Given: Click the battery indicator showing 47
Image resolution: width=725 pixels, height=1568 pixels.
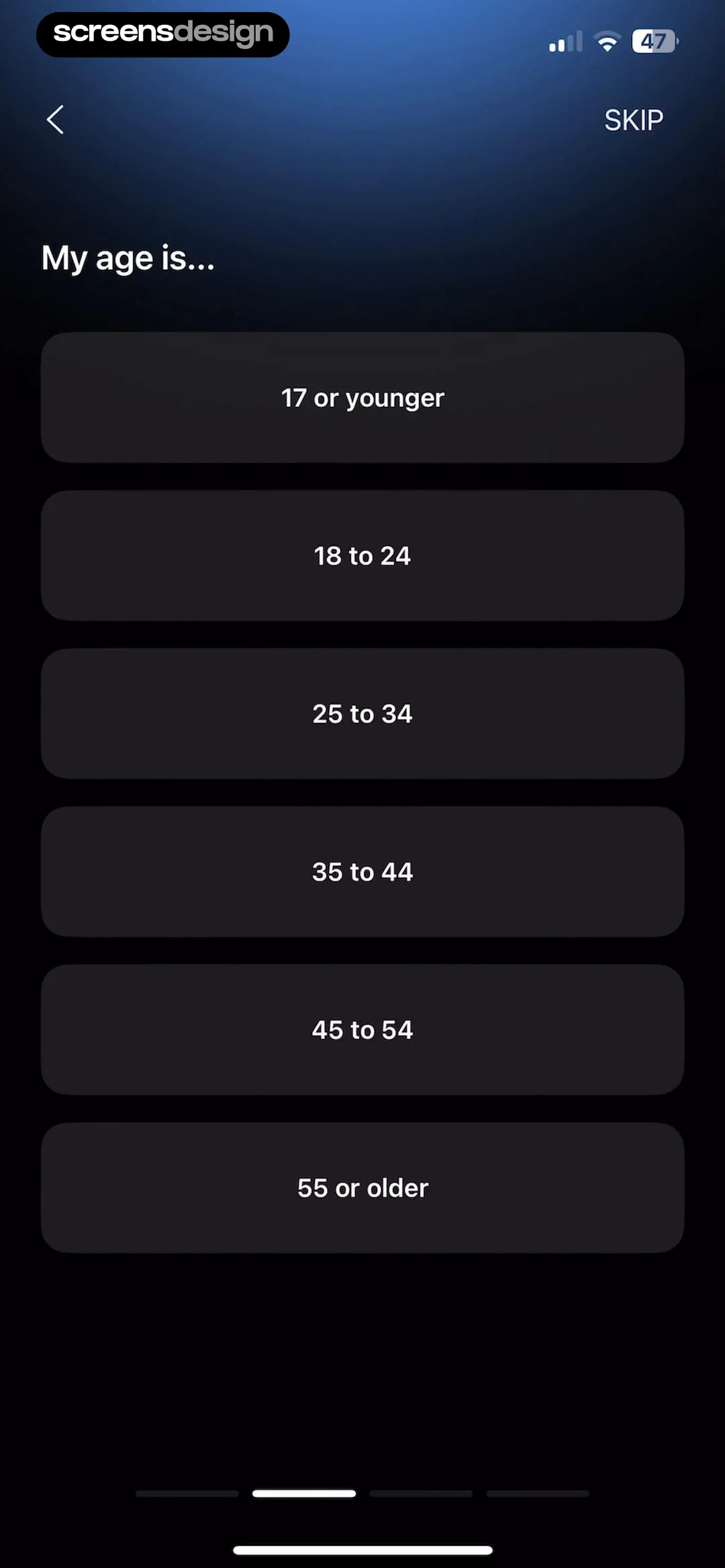Looking at the screenshot, I should click(653, 42).
